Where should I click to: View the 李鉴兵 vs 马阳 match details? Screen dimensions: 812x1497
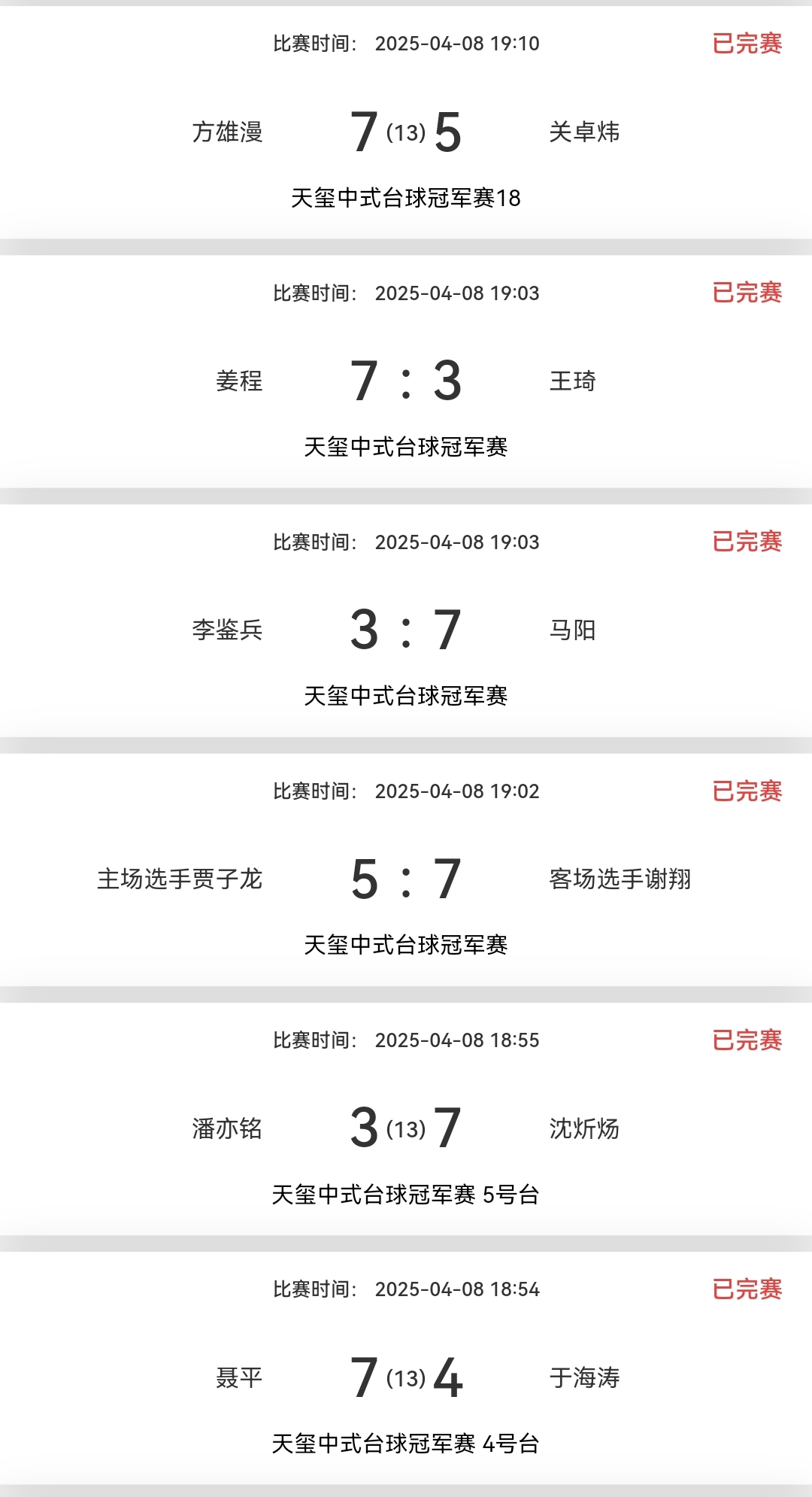[406, 630]
